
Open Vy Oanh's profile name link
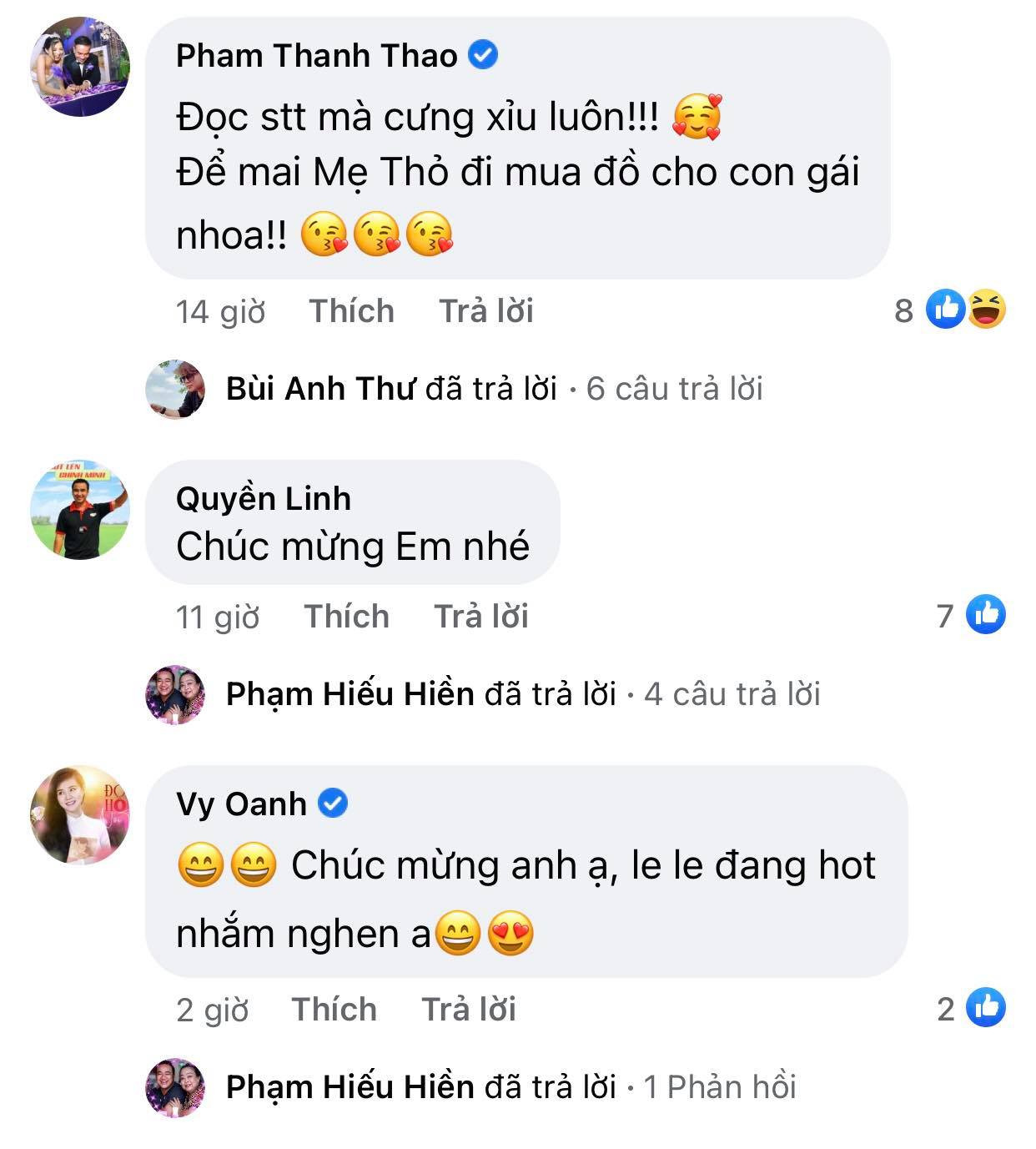tap(241, 804)
